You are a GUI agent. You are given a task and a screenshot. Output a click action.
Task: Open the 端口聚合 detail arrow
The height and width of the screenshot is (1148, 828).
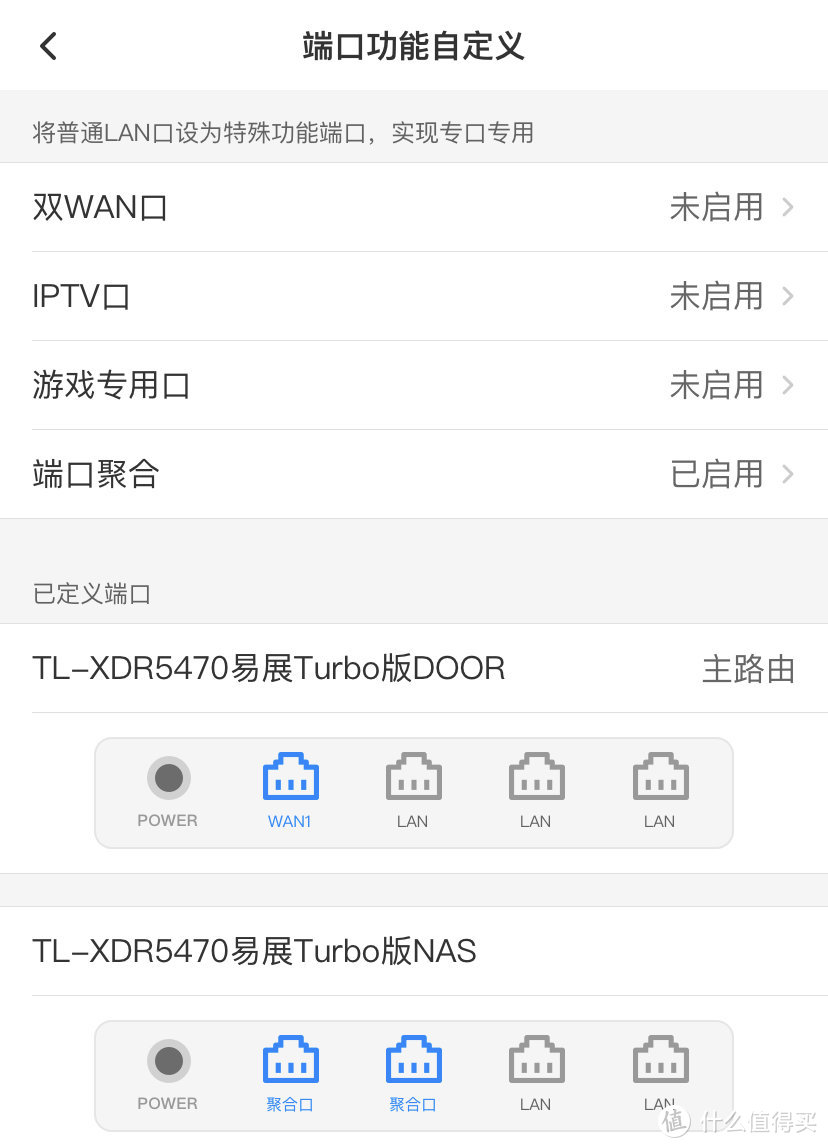point(789,474)
